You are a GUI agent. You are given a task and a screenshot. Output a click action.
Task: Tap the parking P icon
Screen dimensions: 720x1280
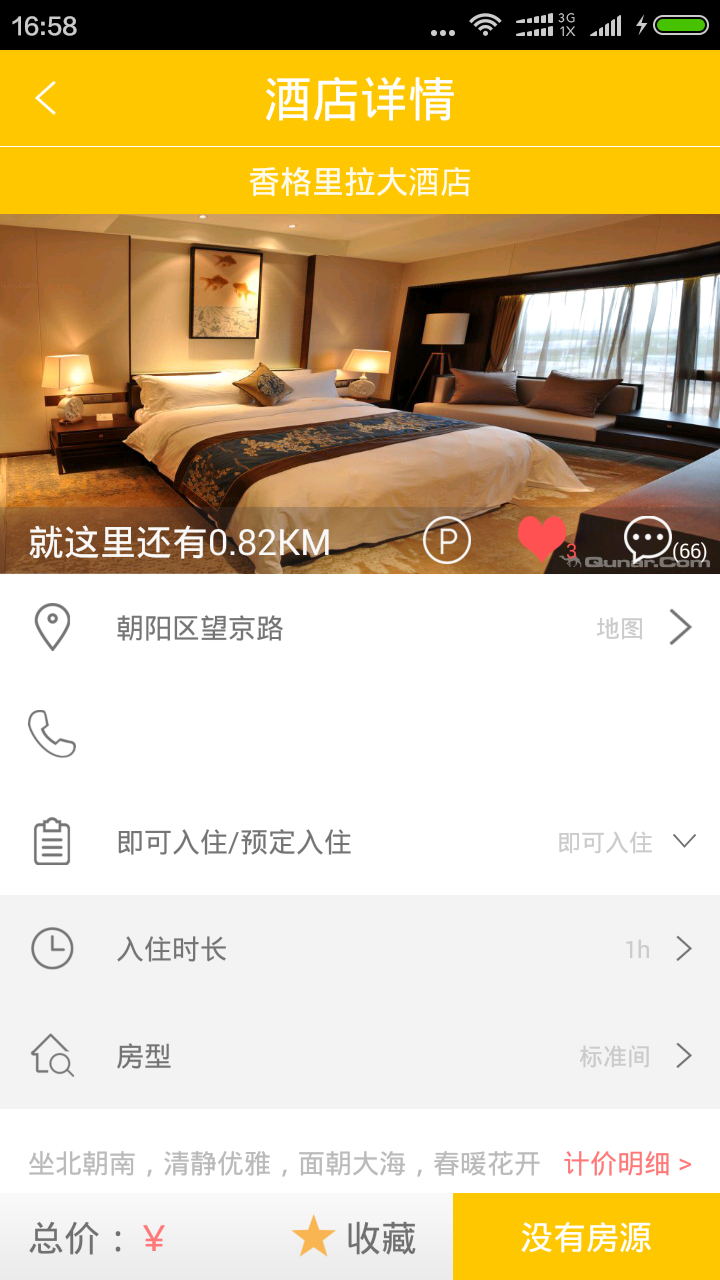click(x=446, y=541)
